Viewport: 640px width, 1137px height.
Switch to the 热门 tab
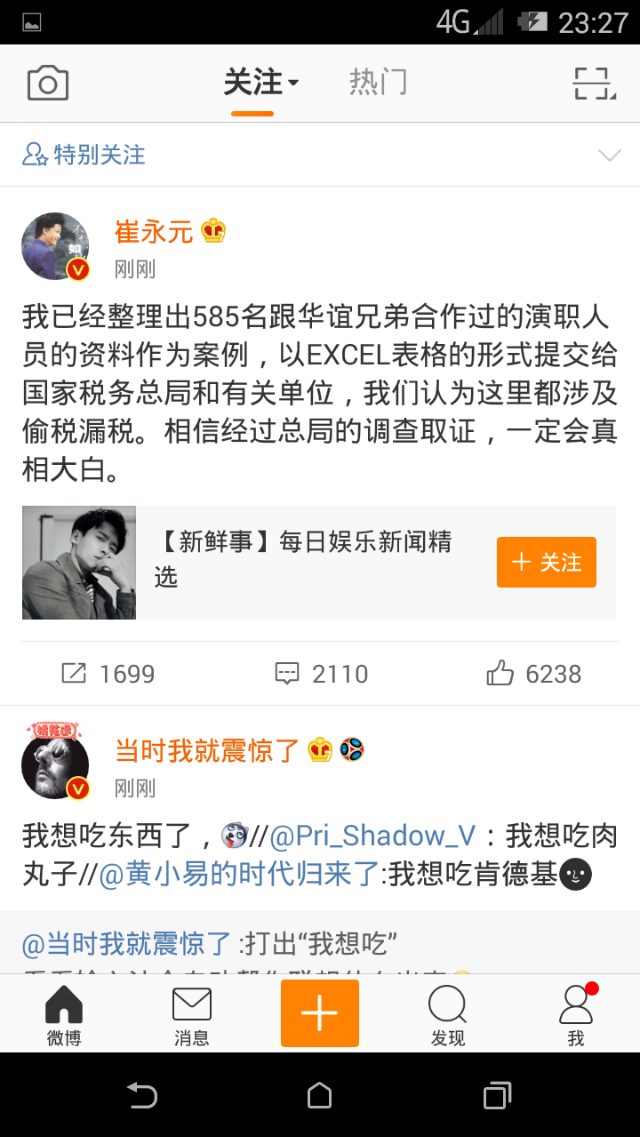tap(378, 83)
